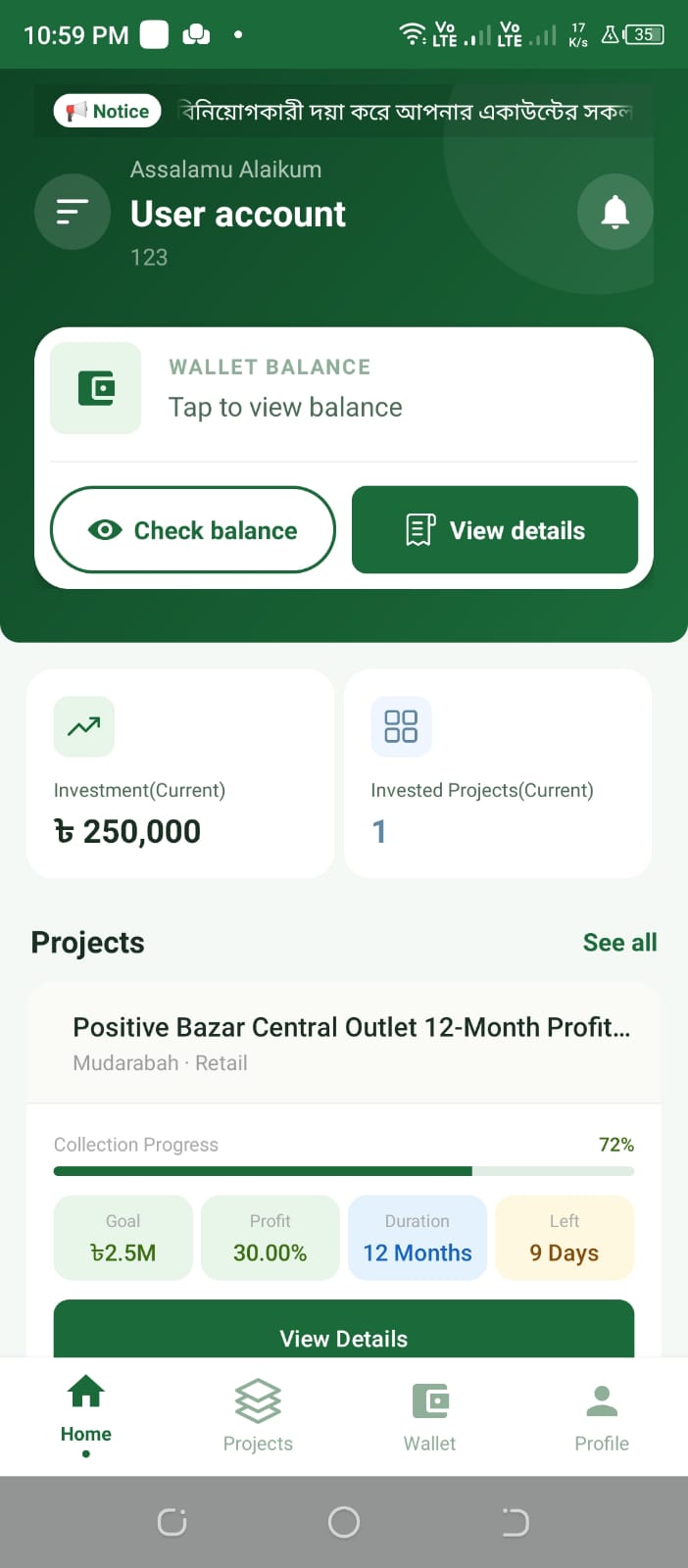Select the Home tab

tap(86, 1414)
